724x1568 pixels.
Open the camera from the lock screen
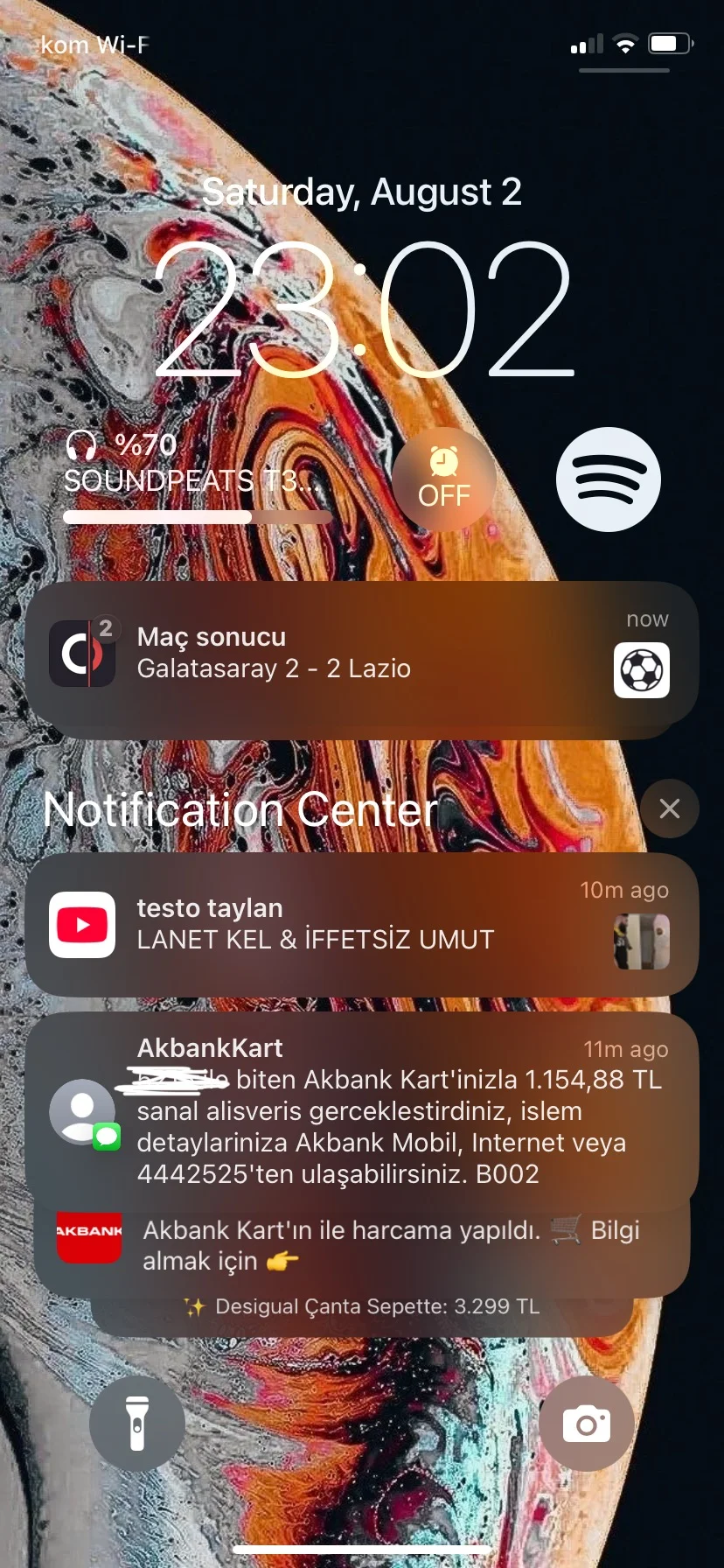[x=586, y=1424]
